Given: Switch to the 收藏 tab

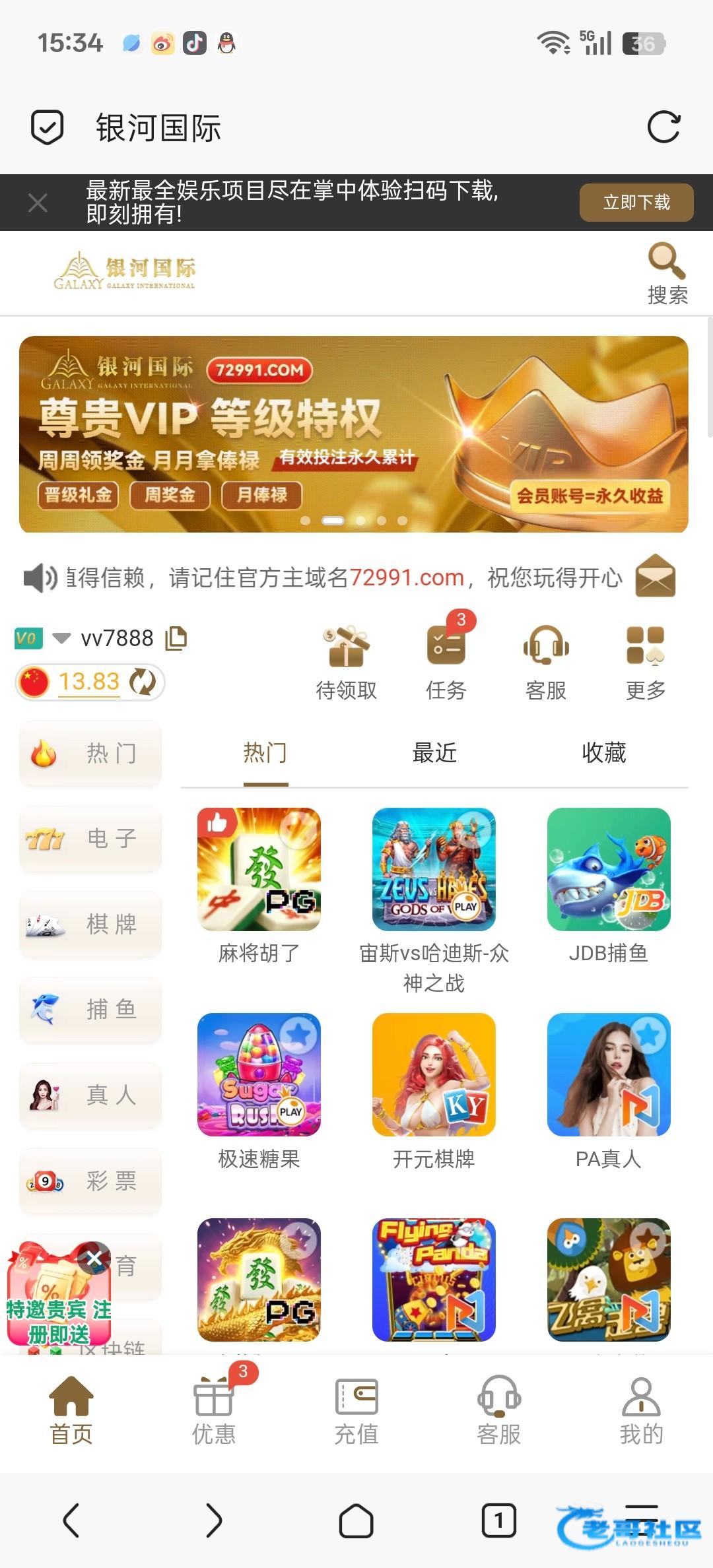Looking at the screenshot, I should (x=603, y=753).
